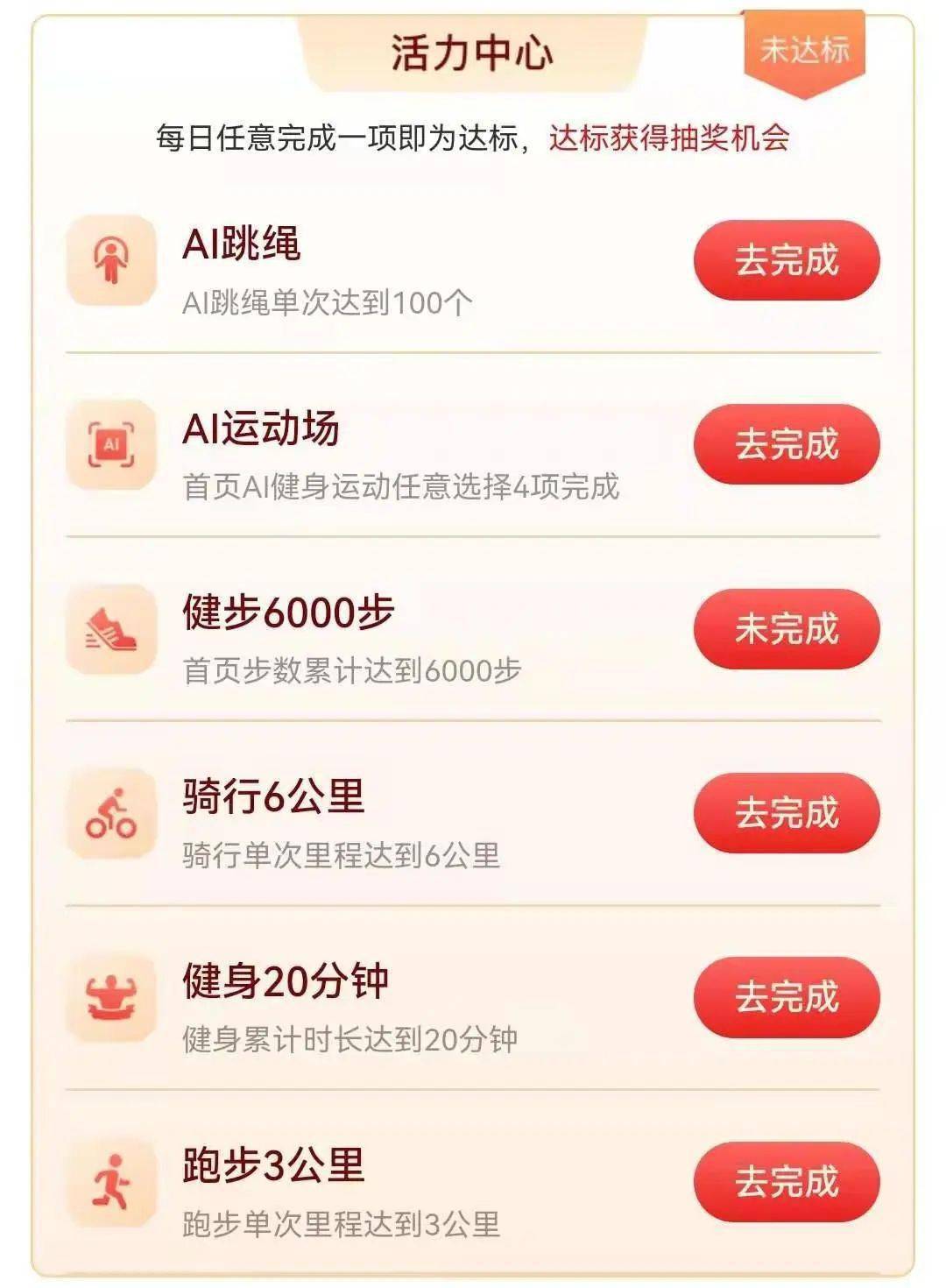This screenshot has height=1288, width=946.
Task: Go complete the 骑行6公里 task
Action: [786, 812]
